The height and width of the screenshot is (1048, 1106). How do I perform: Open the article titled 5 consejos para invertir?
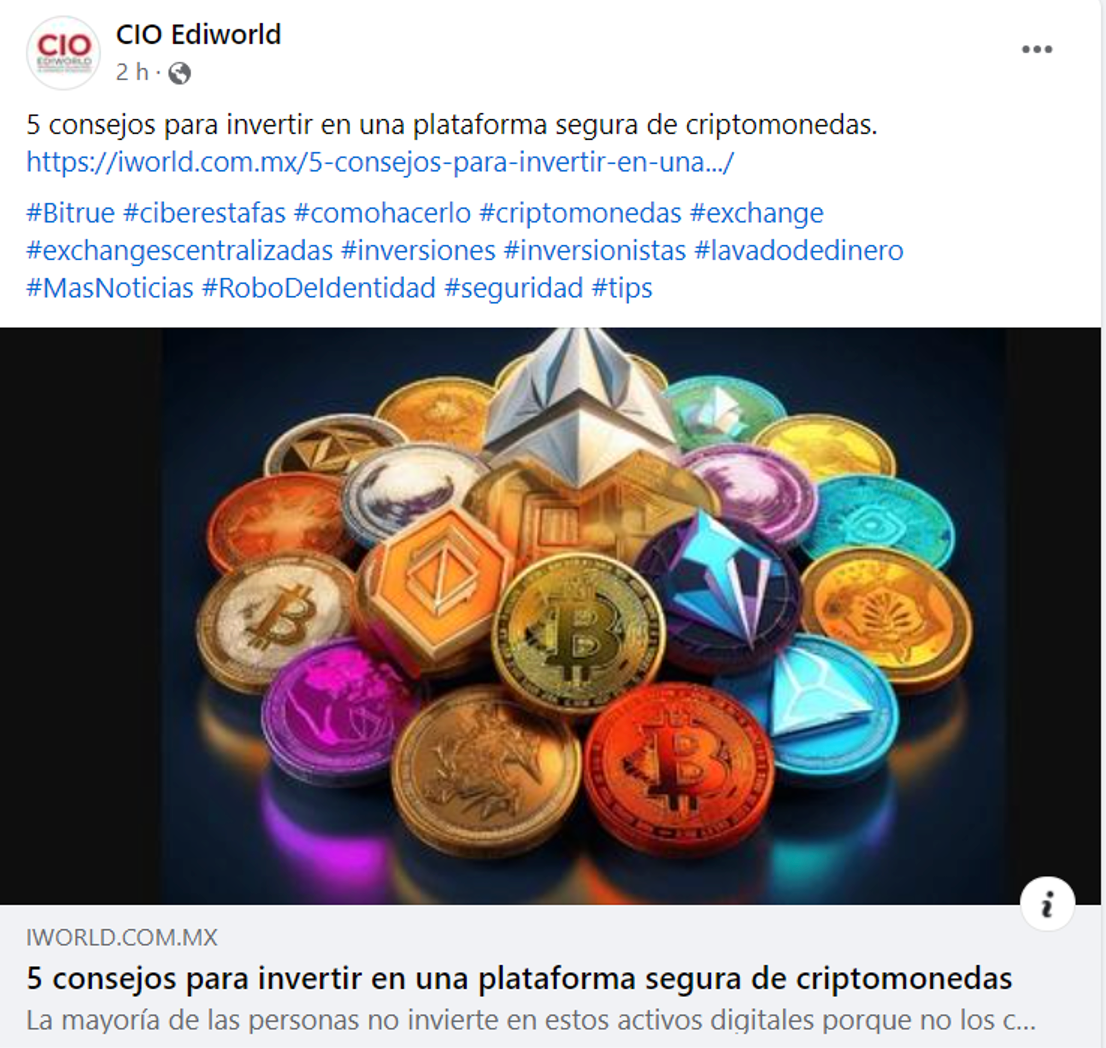pyautogui.click(x=519, y=977)
